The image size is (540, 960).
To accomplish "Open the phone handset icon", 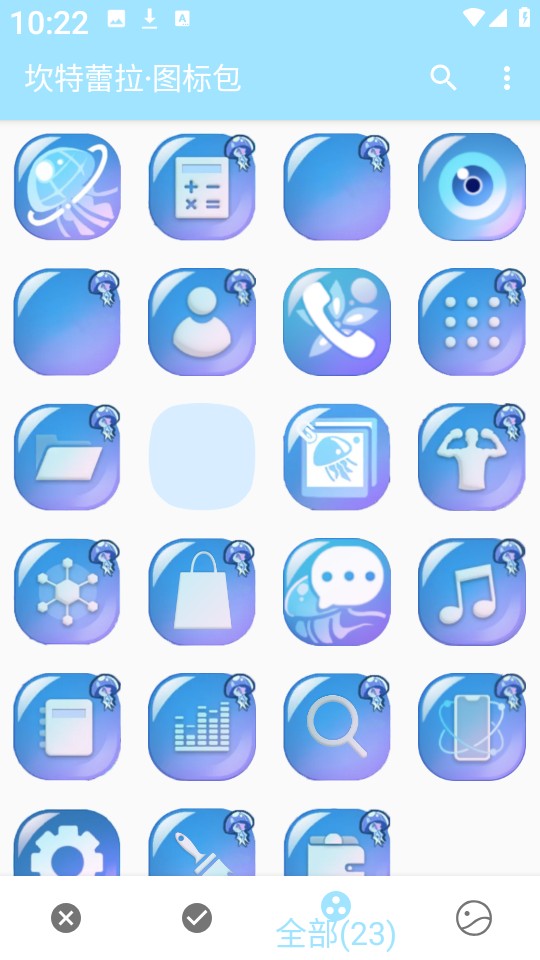I will click(x=337, y=321).
